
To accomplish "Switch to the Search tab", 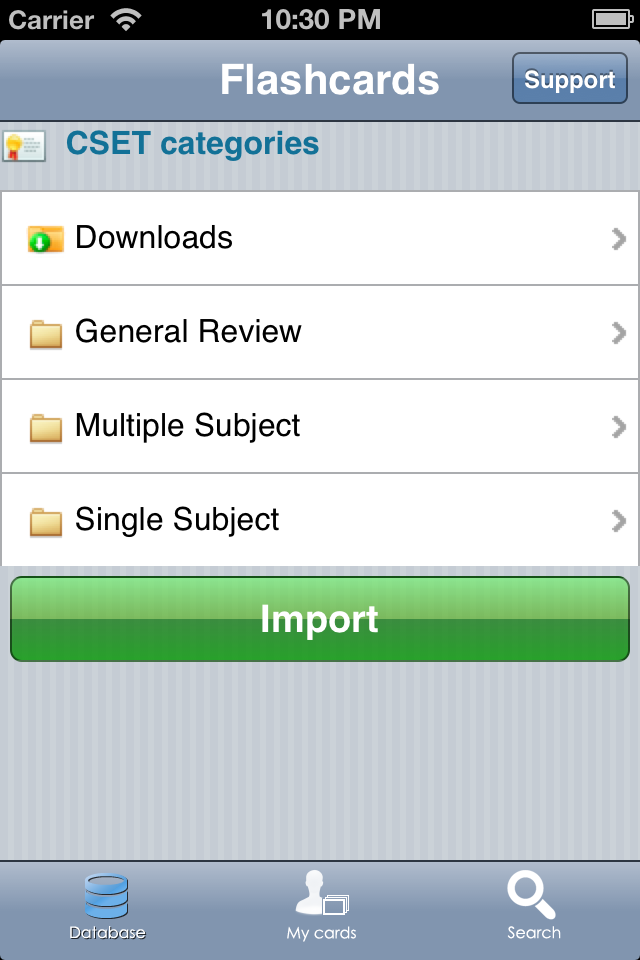I will coord(533,908).
